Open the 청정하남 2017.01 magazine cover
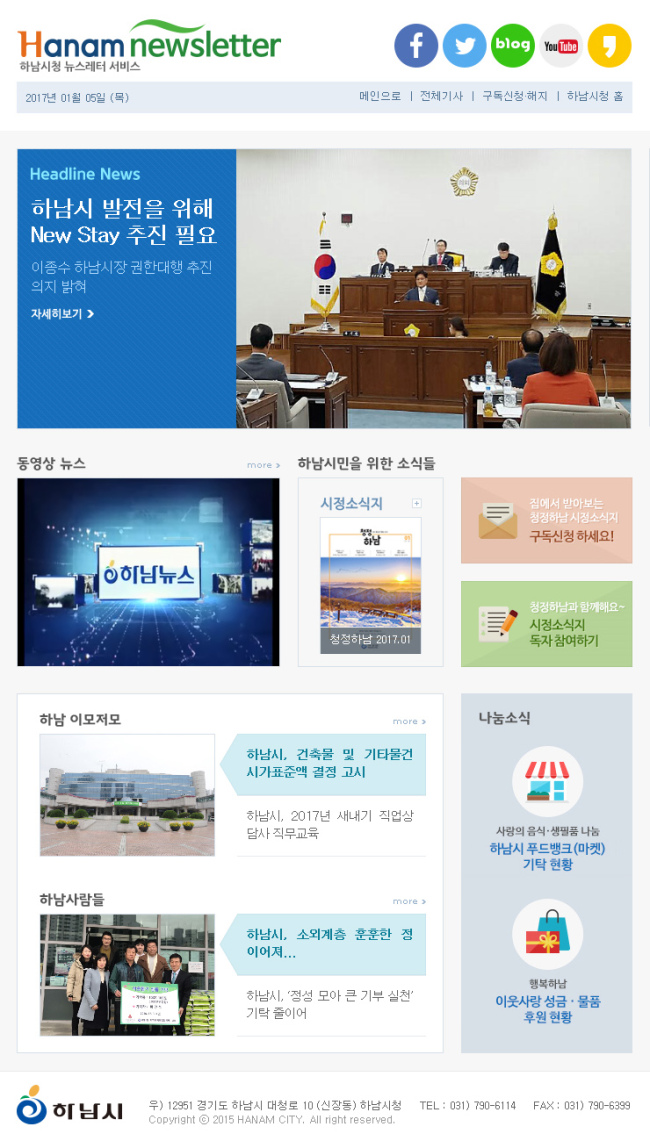650x1141 pixels. point(370,585)
